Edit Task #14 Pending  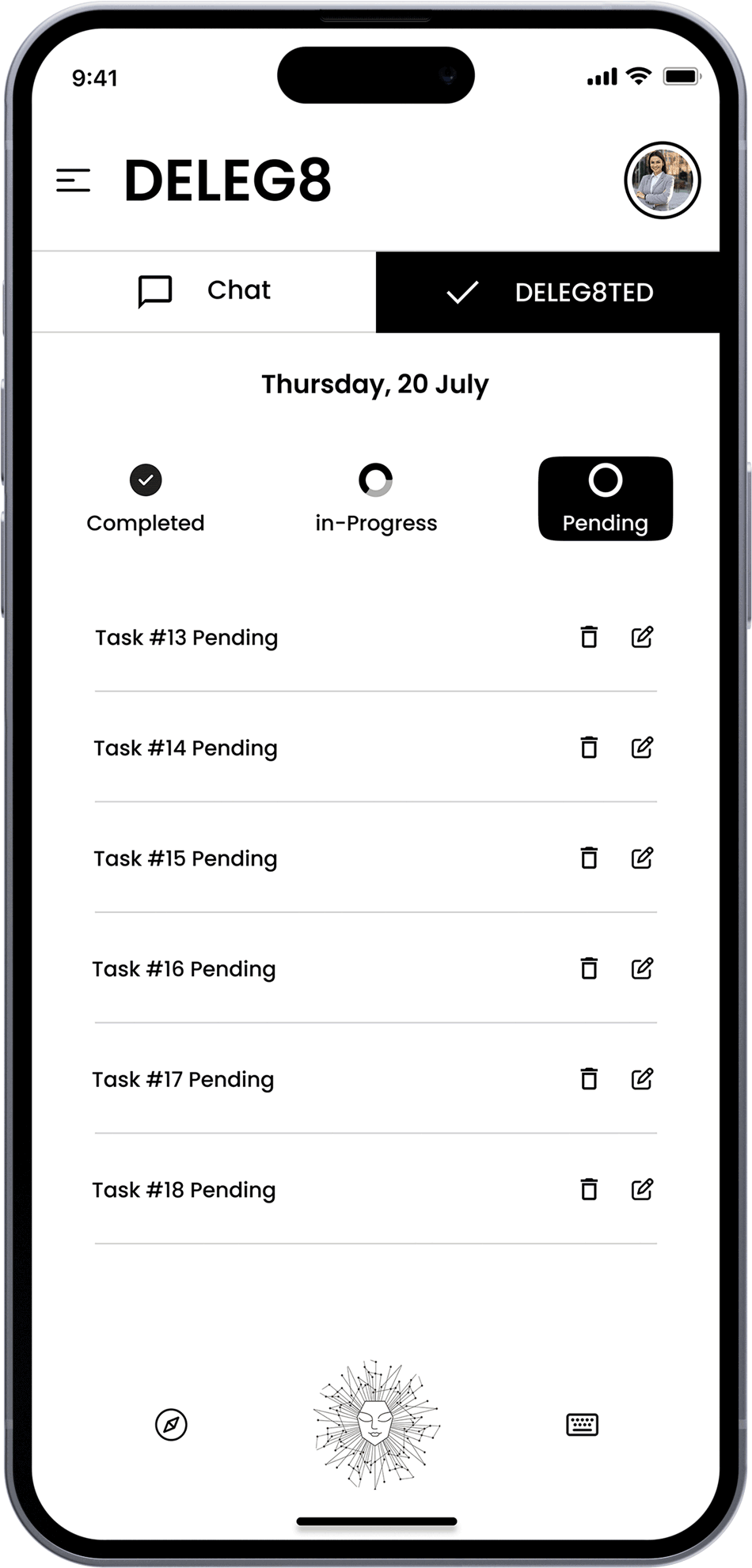click(x=642, y=747)
